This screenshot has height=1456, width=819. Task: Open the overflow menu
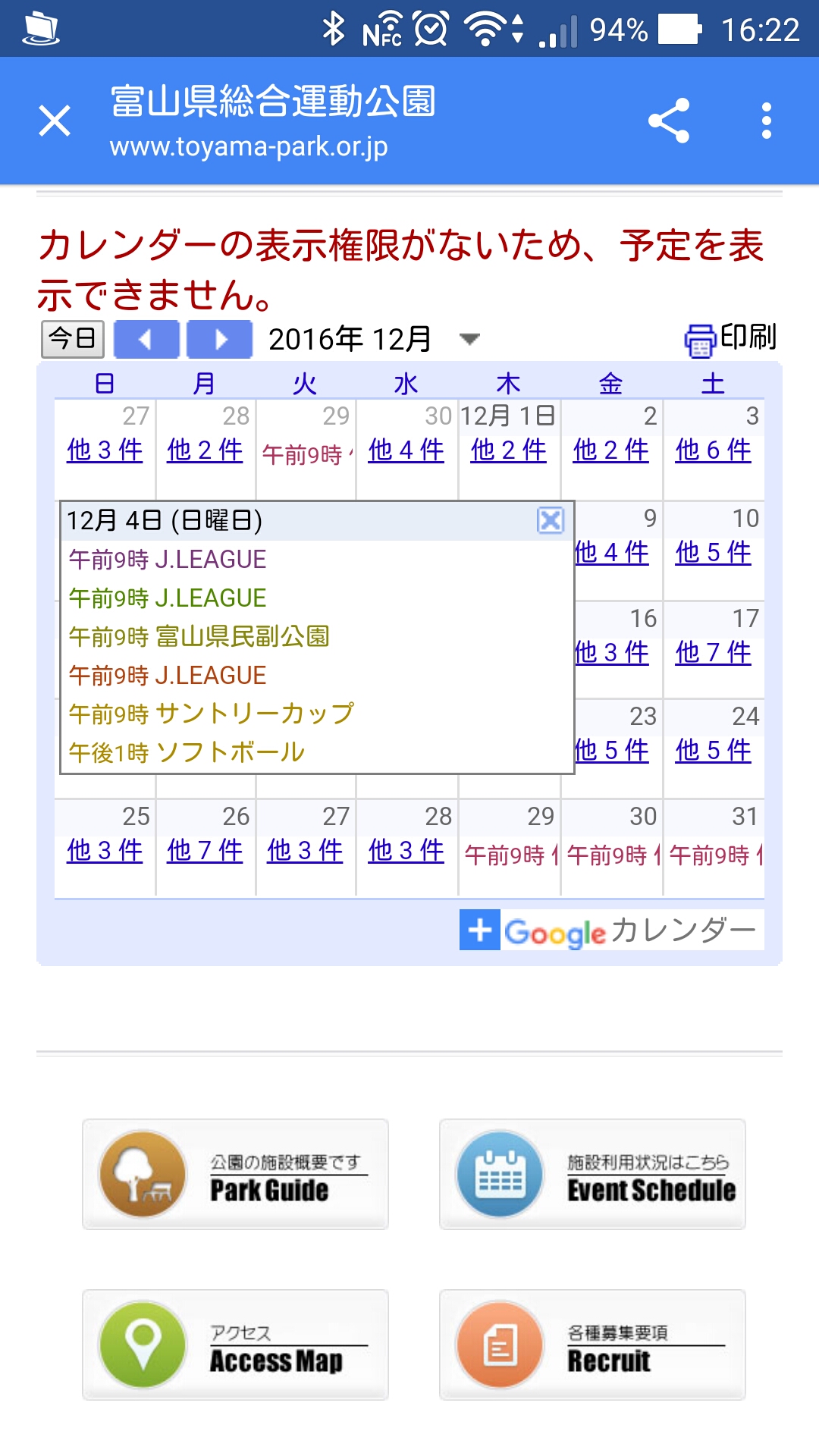767,121
